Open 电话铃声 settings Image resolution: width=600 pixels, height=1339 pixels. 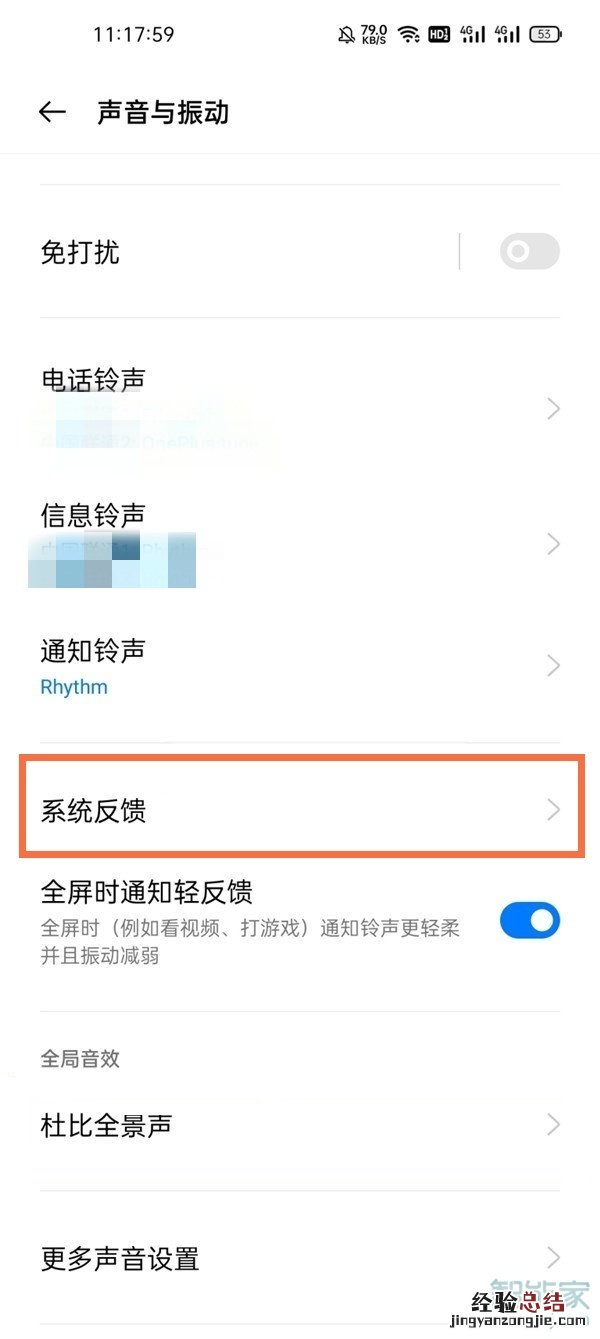300,407
